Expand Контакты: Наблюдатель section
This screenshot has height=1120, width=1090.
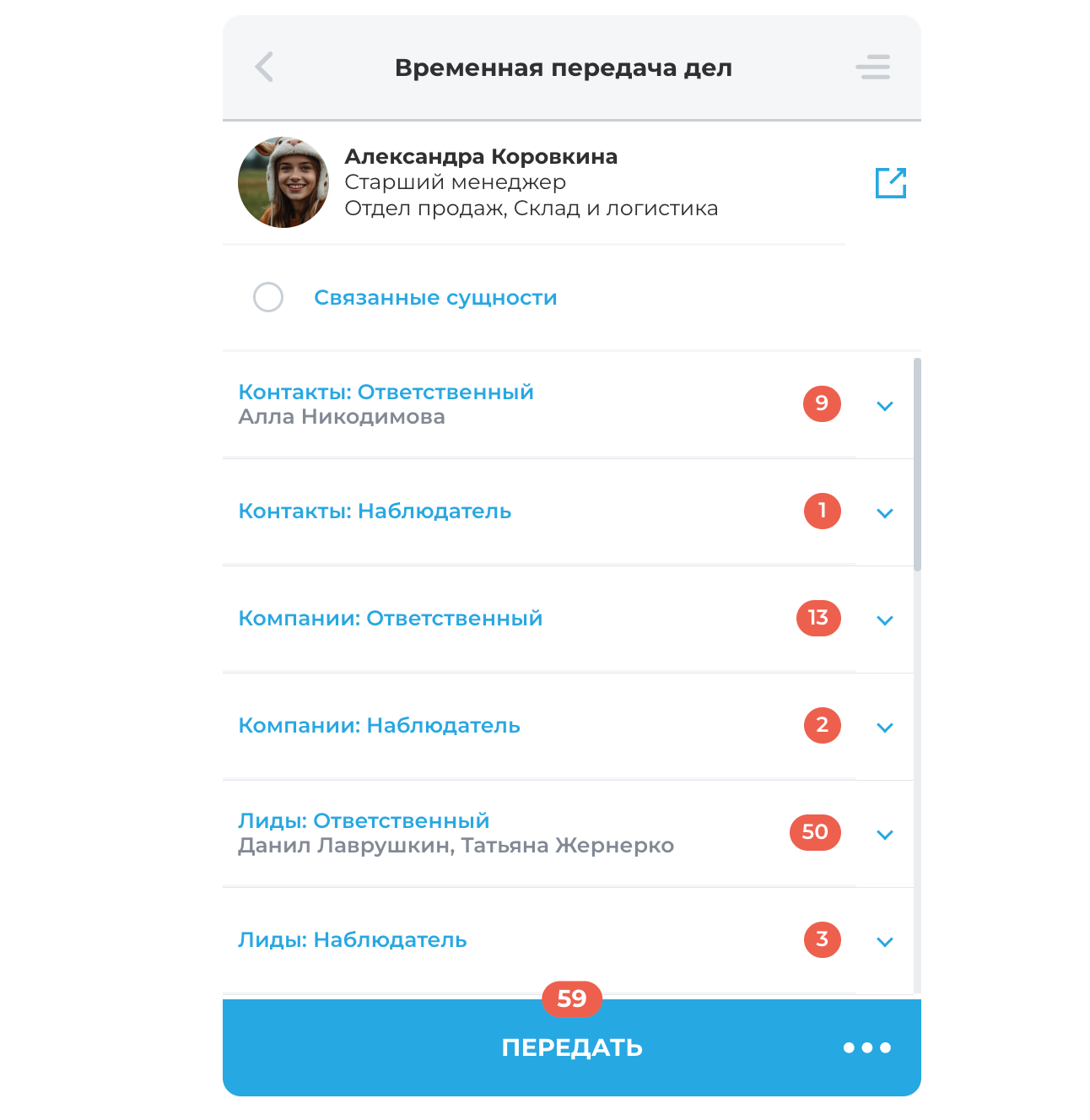click(884, 513)
